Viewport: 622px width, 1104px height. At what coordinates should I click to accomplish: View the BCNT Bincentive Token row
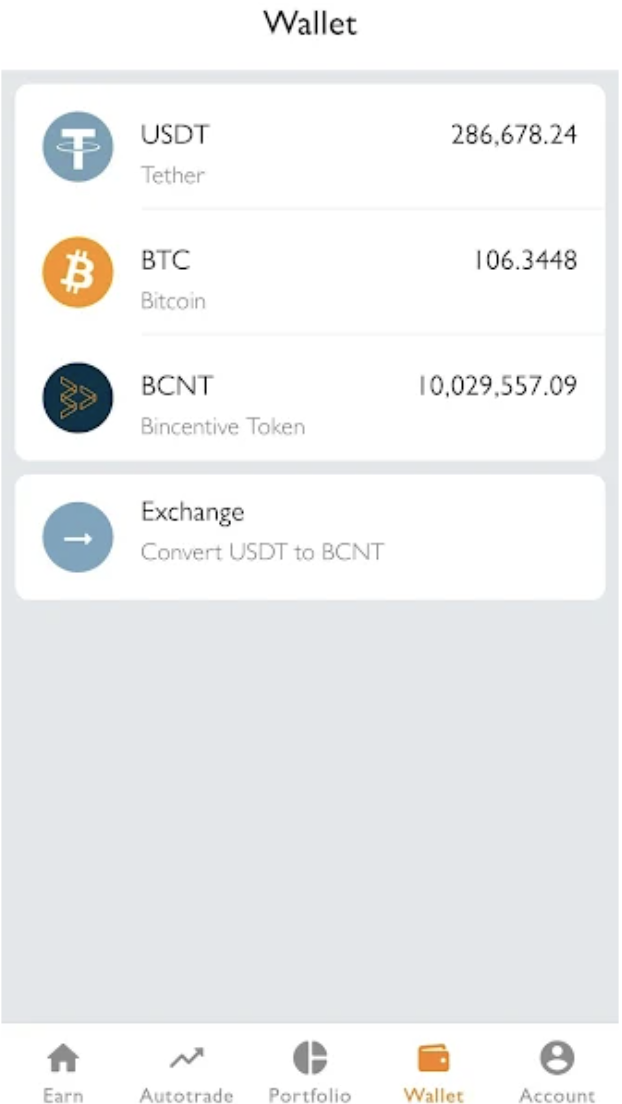click(310, 399)
